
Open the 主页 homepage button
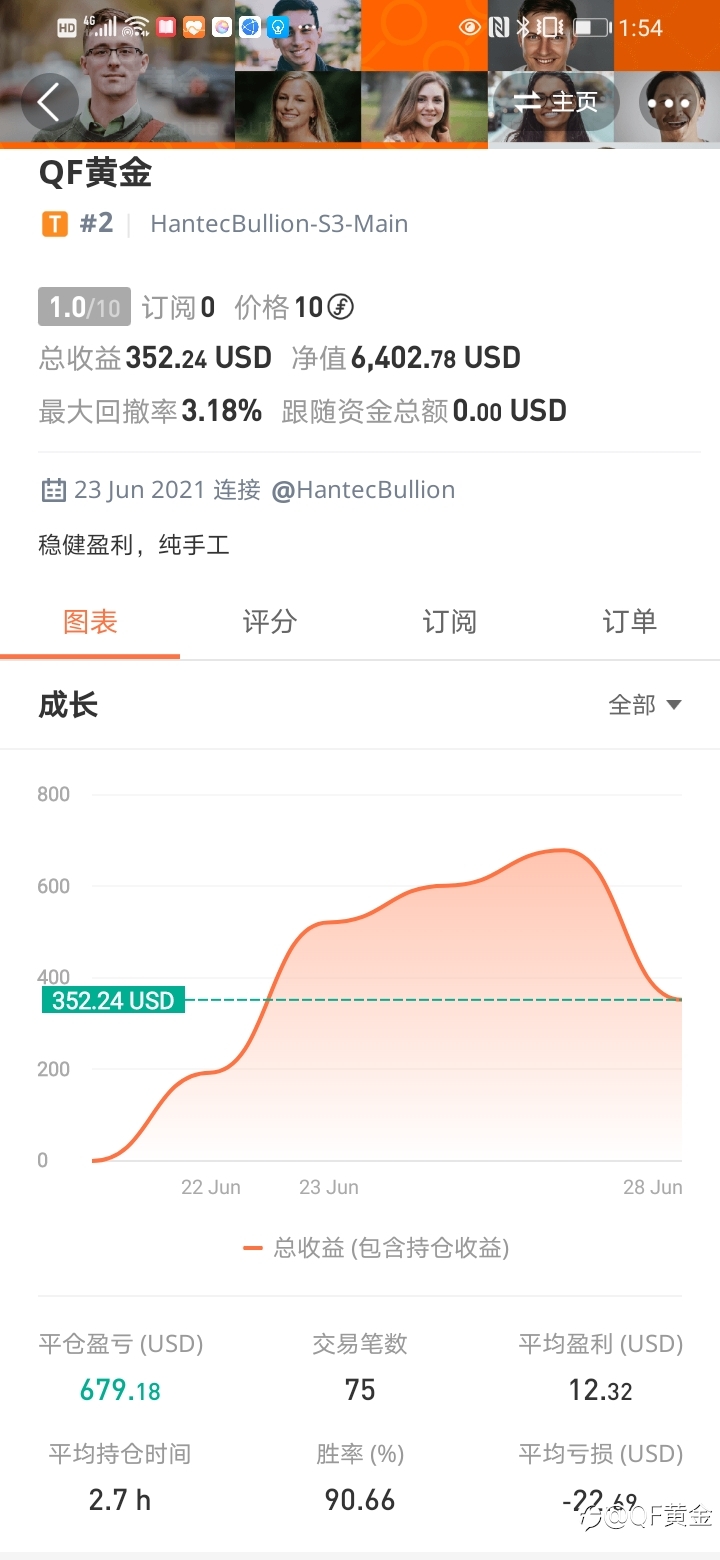pos(556,102)
